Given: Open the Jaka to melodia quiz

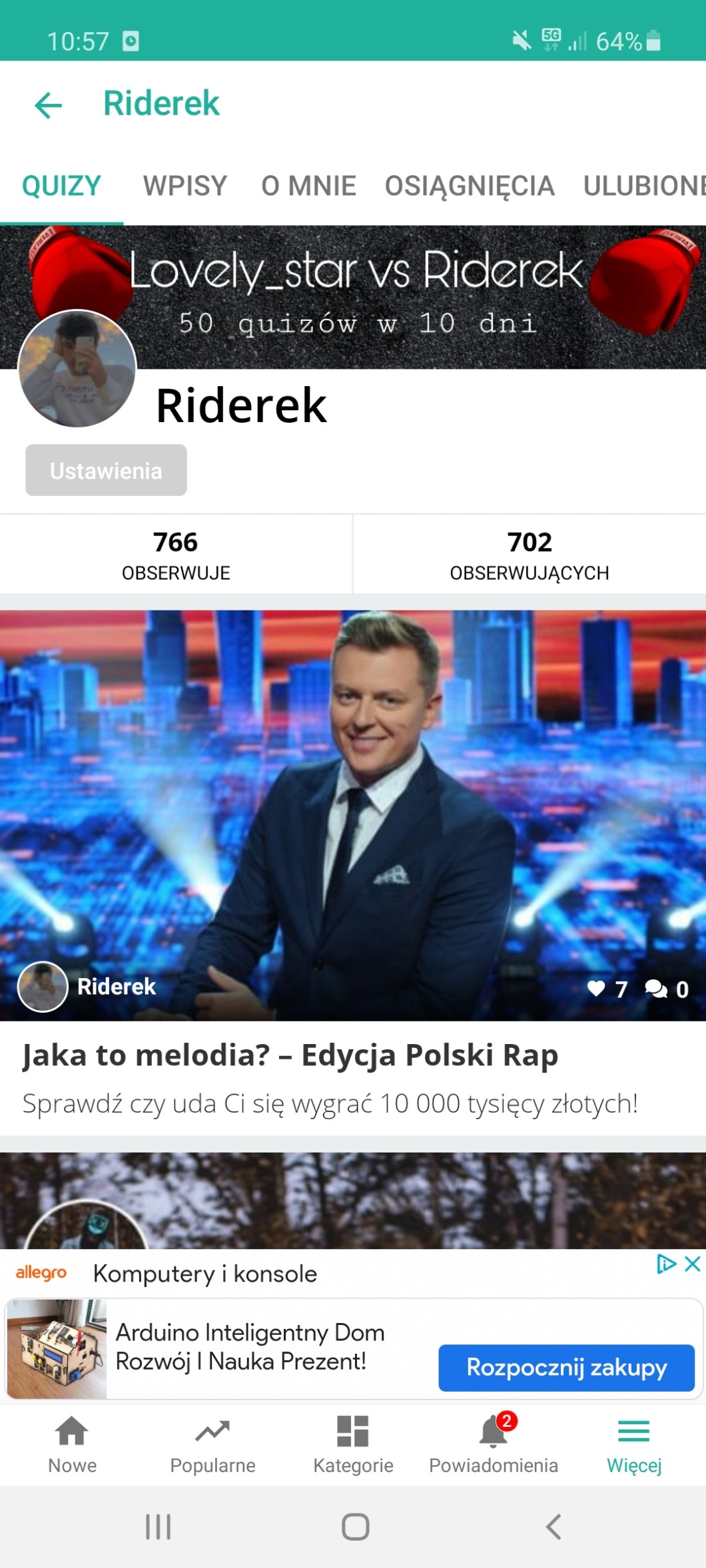Looking at the screenshot, I should click(x=290, y=1055).
